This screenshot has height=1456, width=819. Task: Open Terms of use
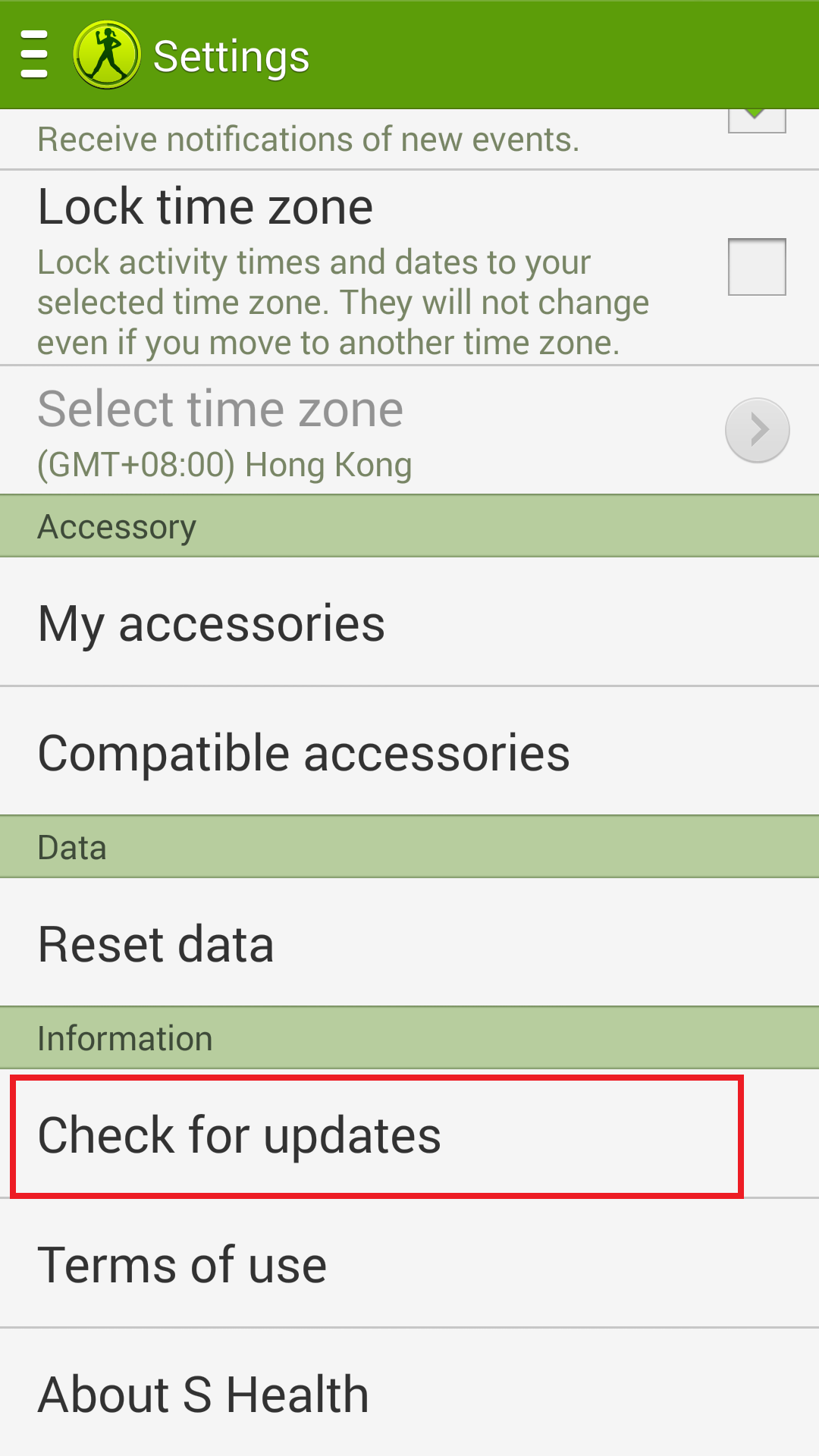pyautogui.click(x=409, y=1263)
